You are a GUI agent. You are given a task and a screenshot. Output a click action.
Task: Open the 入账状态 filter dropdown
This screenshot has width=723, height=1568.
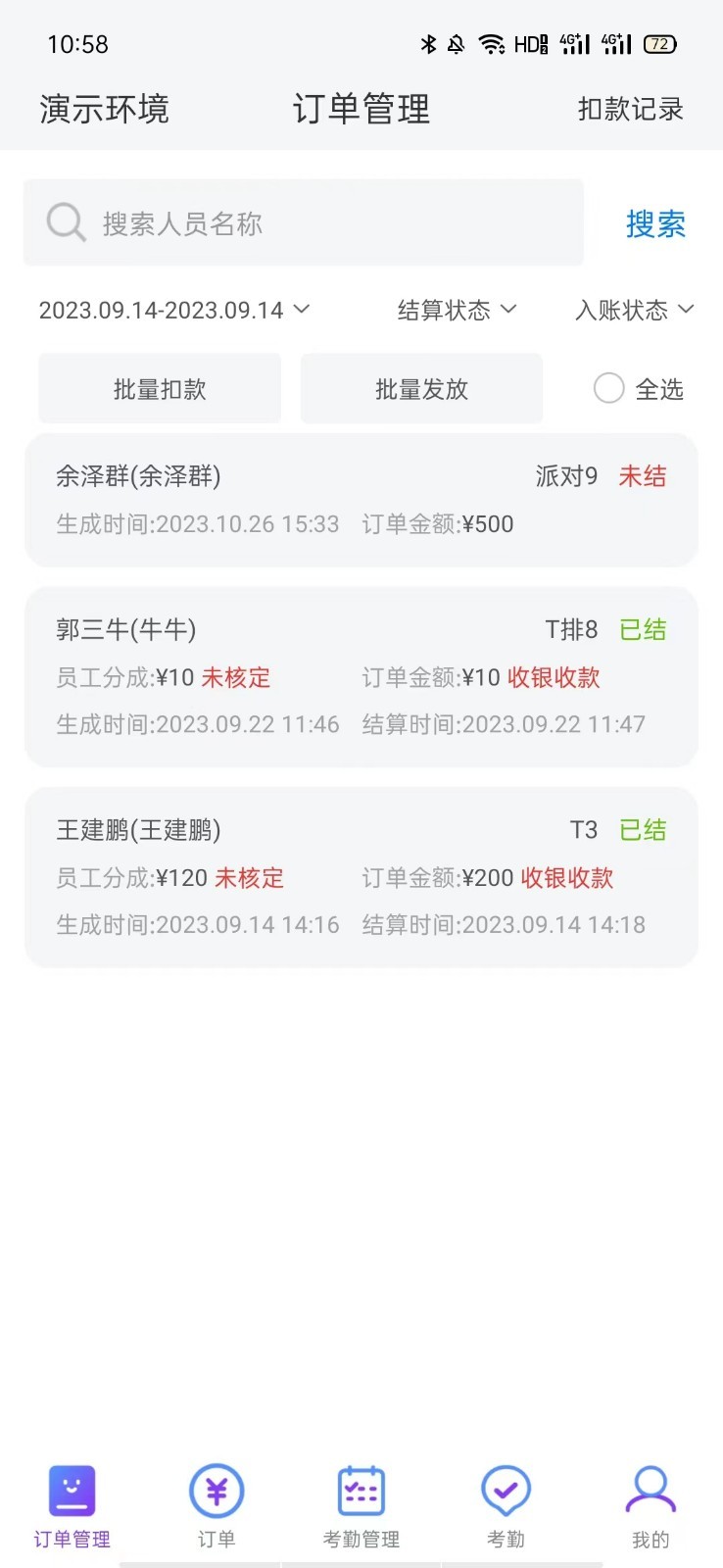tap(634, 311)
